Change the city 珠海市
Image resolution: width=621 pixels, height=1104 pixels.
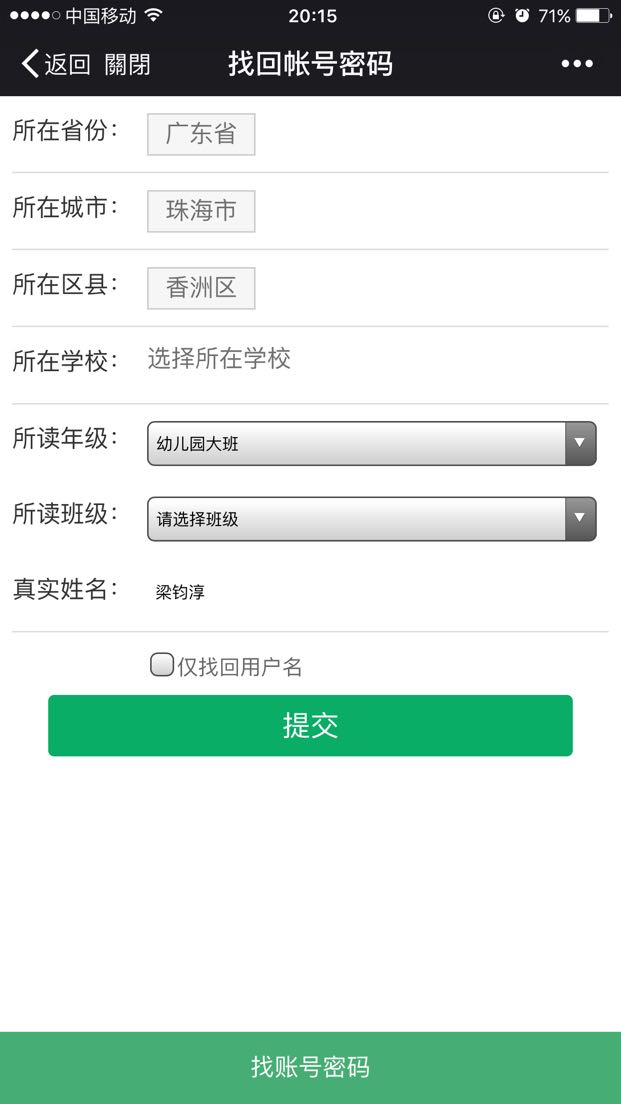pos(201,211)
